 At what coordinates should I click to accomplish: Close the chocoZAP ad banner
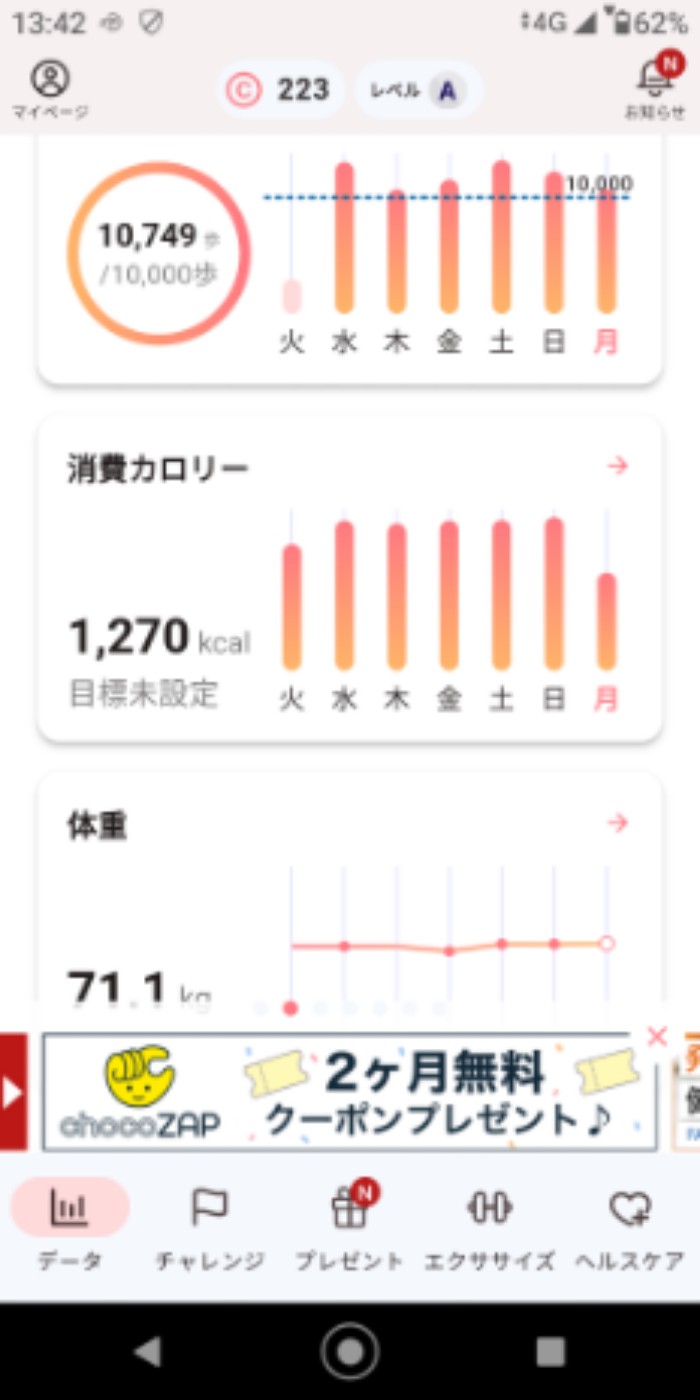[x=657, y=1037]
